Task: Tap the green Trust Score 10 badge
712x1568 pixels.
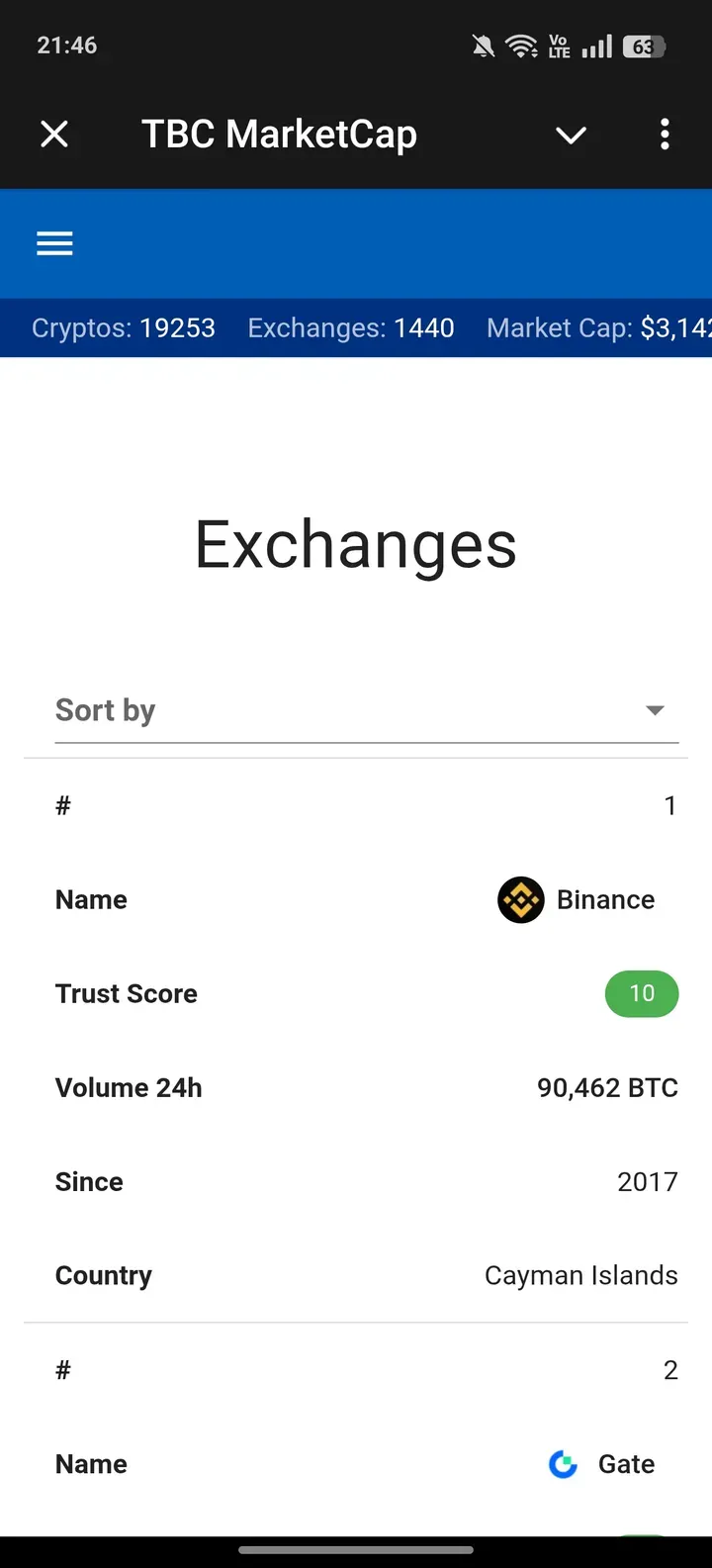Action: tap(642, 993)
